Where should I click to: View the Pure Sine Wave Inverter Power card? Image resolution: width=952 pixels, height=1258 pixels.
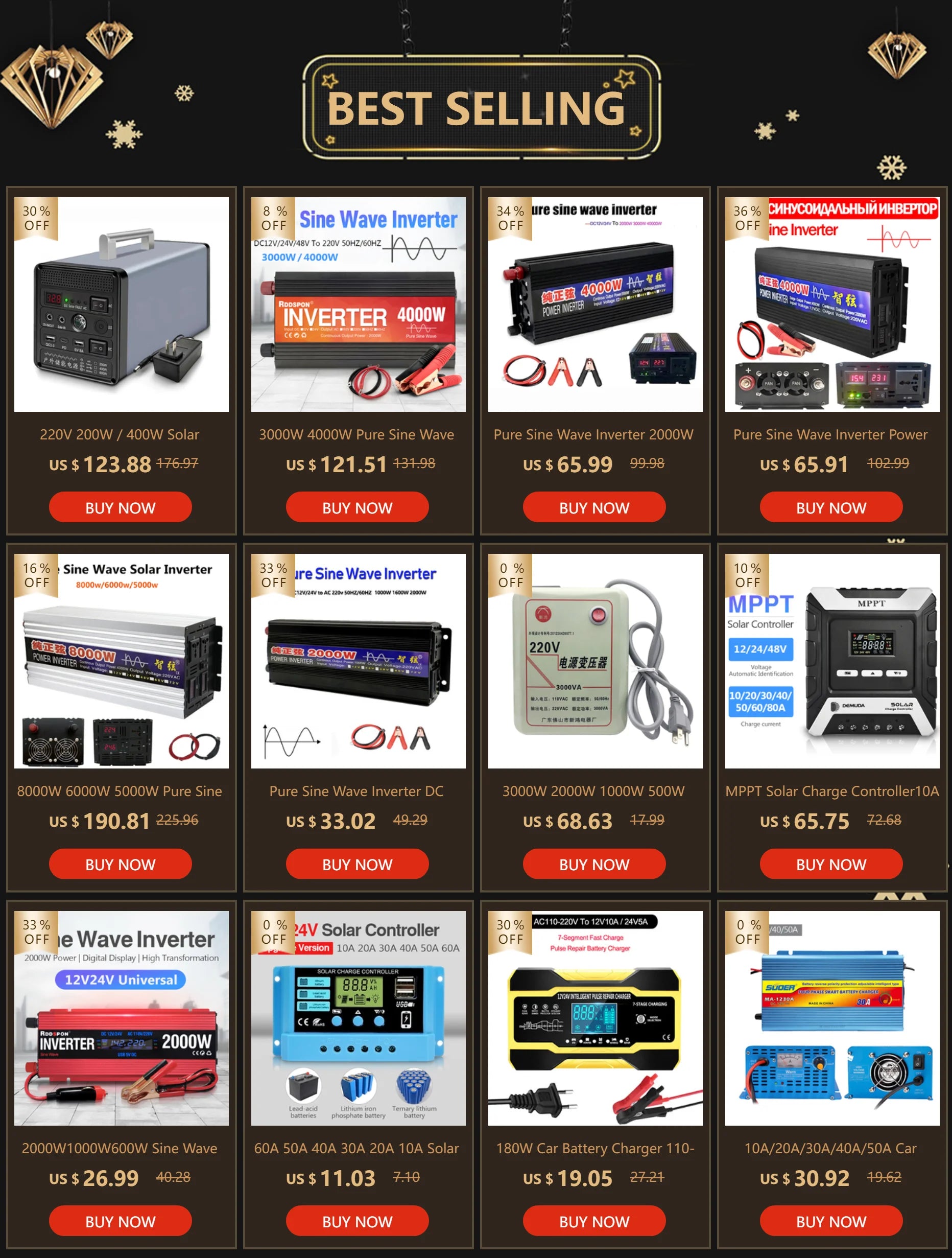pyautogui.click(x=831, y=304)
